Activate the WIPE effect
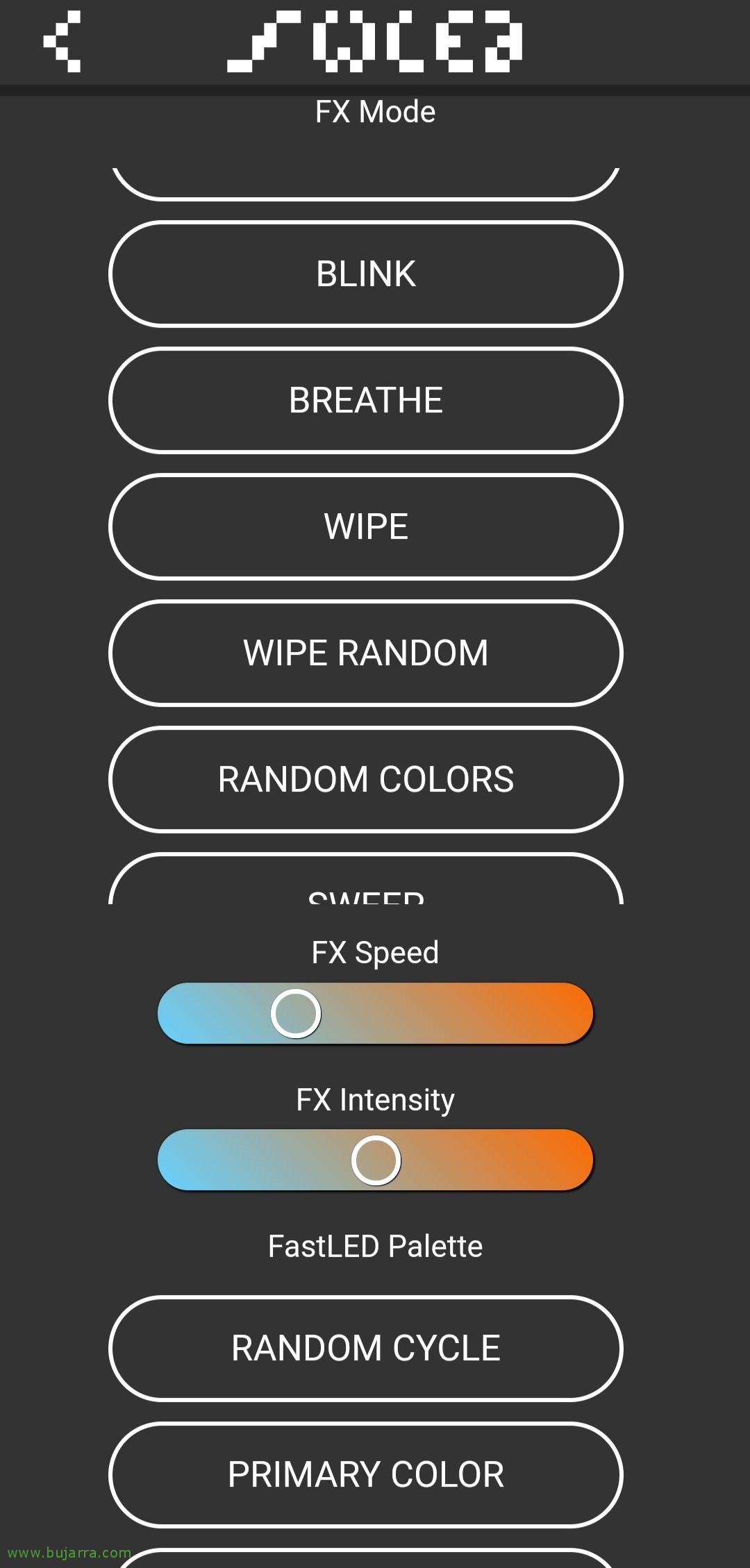The height and width of the screenshot is (1568, 750). point(366,526)
